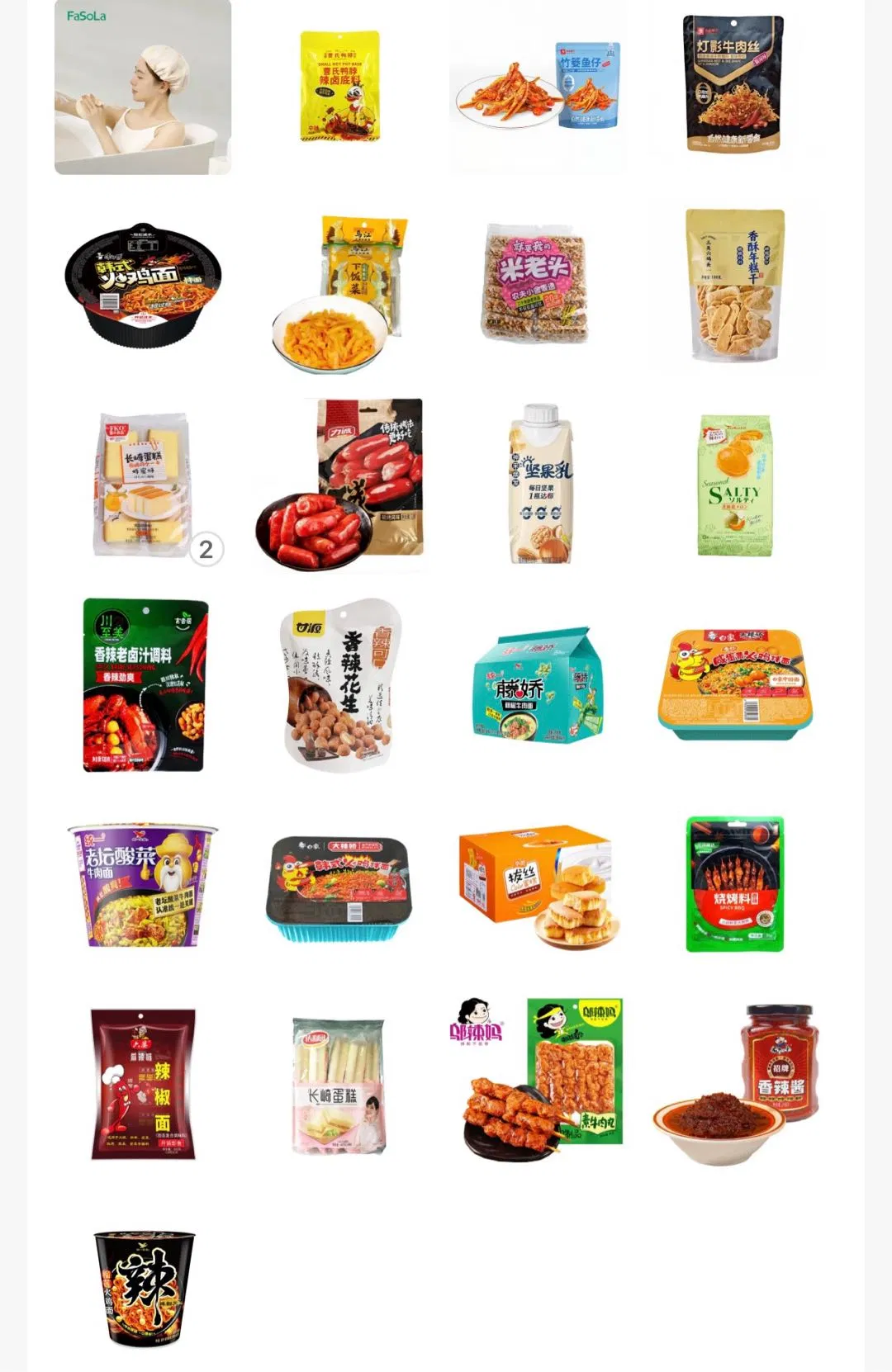This screenshot has height=1372, width=892.
Task: Select the green 烧烤料 BBQ seasoning
Action: click(734, 885)
